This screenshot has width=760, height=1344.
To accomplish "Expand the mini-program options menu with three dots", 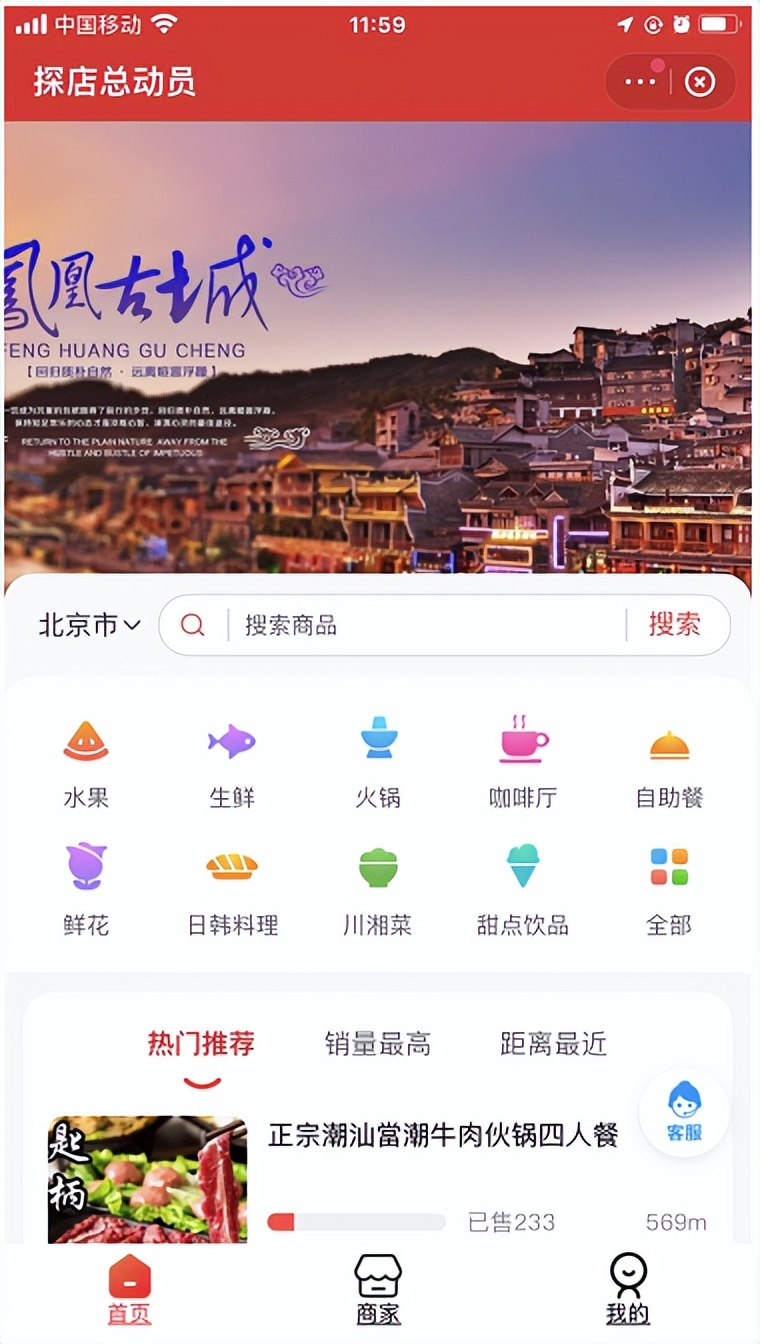I will (639, 82).
